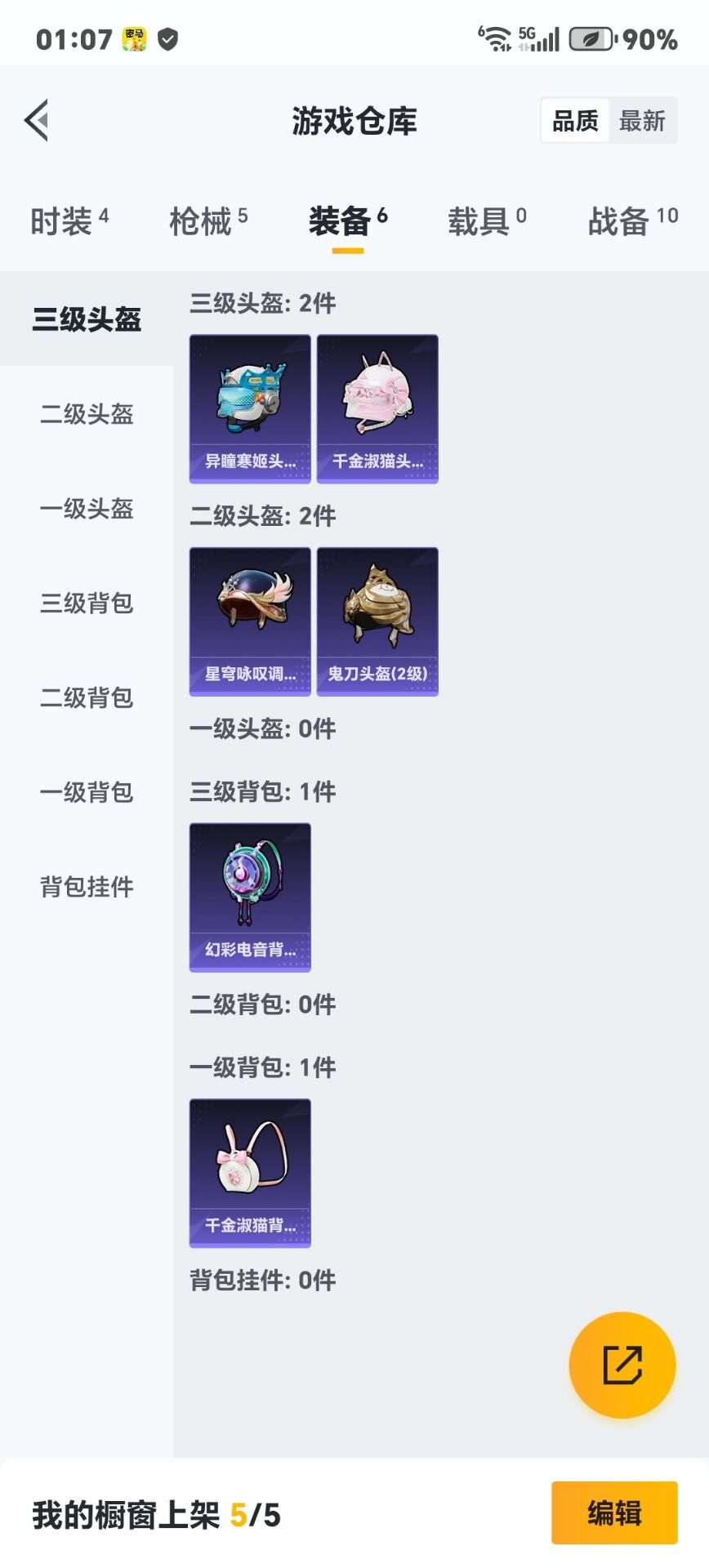Open the 千金淑猫头盔 item

[x=377, y=408]
